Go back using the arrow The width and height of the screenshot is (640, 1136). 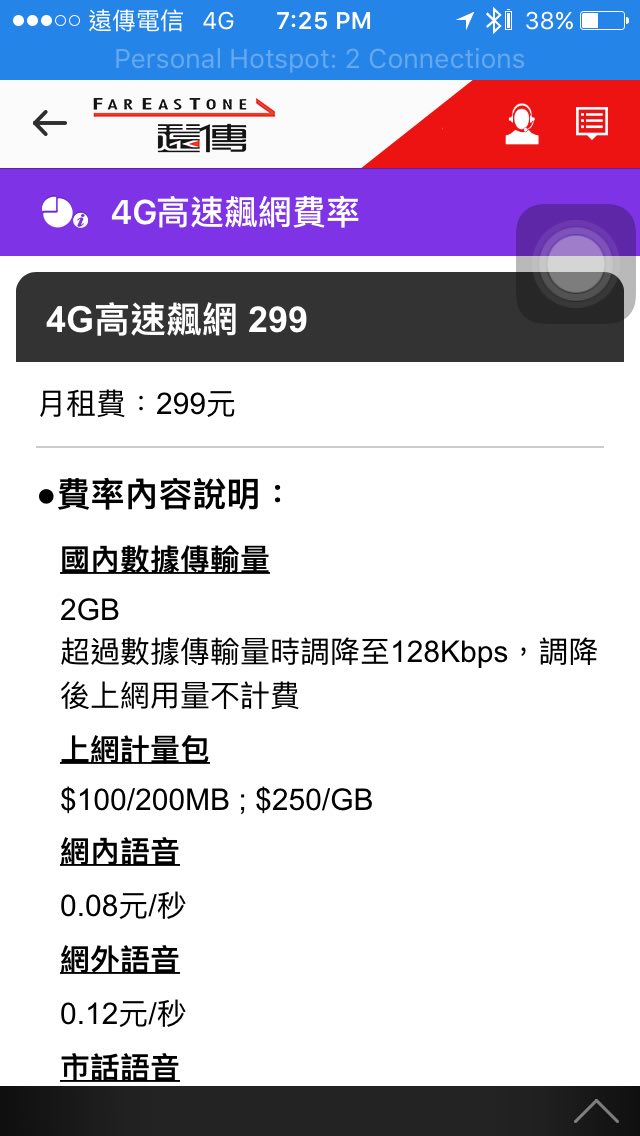pyautogui.click(x=49, y=123)
